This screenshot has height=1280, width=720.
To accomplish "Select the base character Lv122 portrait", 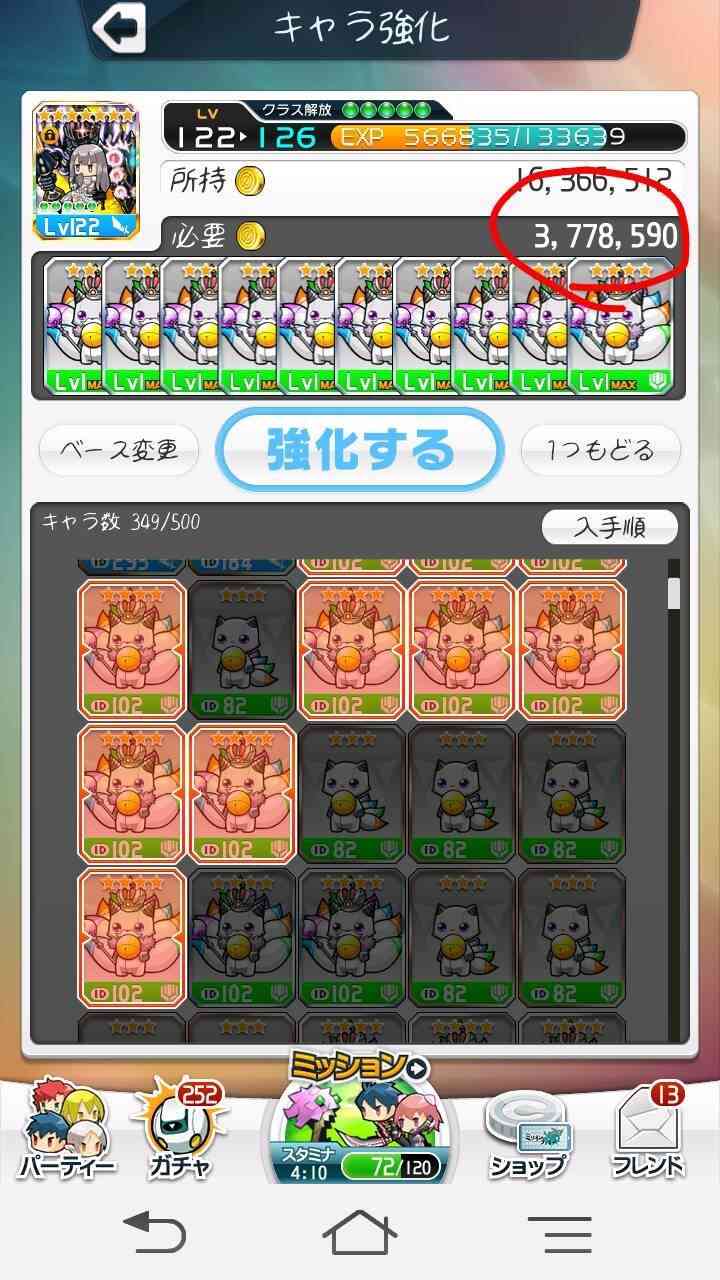I will click(x=86, y=170).
